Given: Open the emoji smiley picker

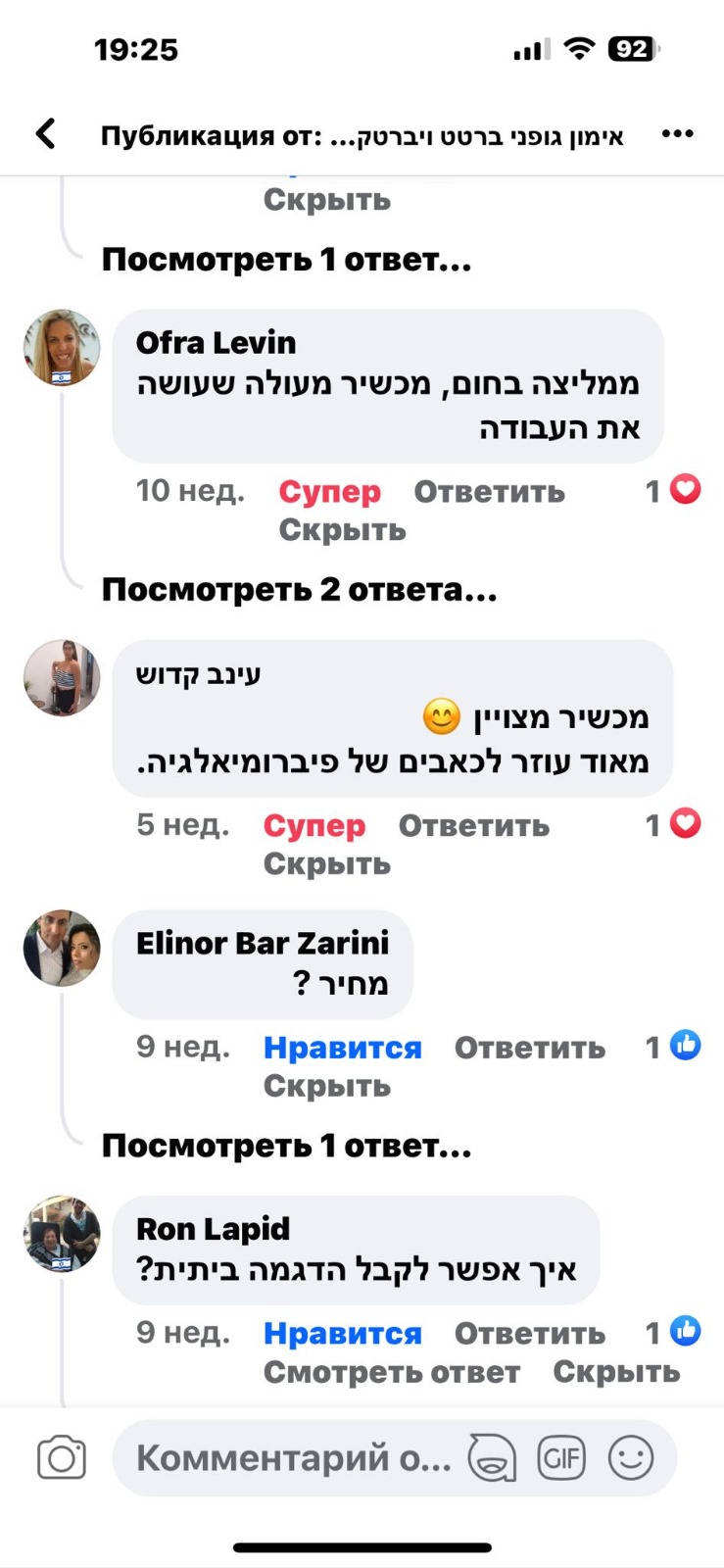Looking at the screenshot, I should point(631,1458).
